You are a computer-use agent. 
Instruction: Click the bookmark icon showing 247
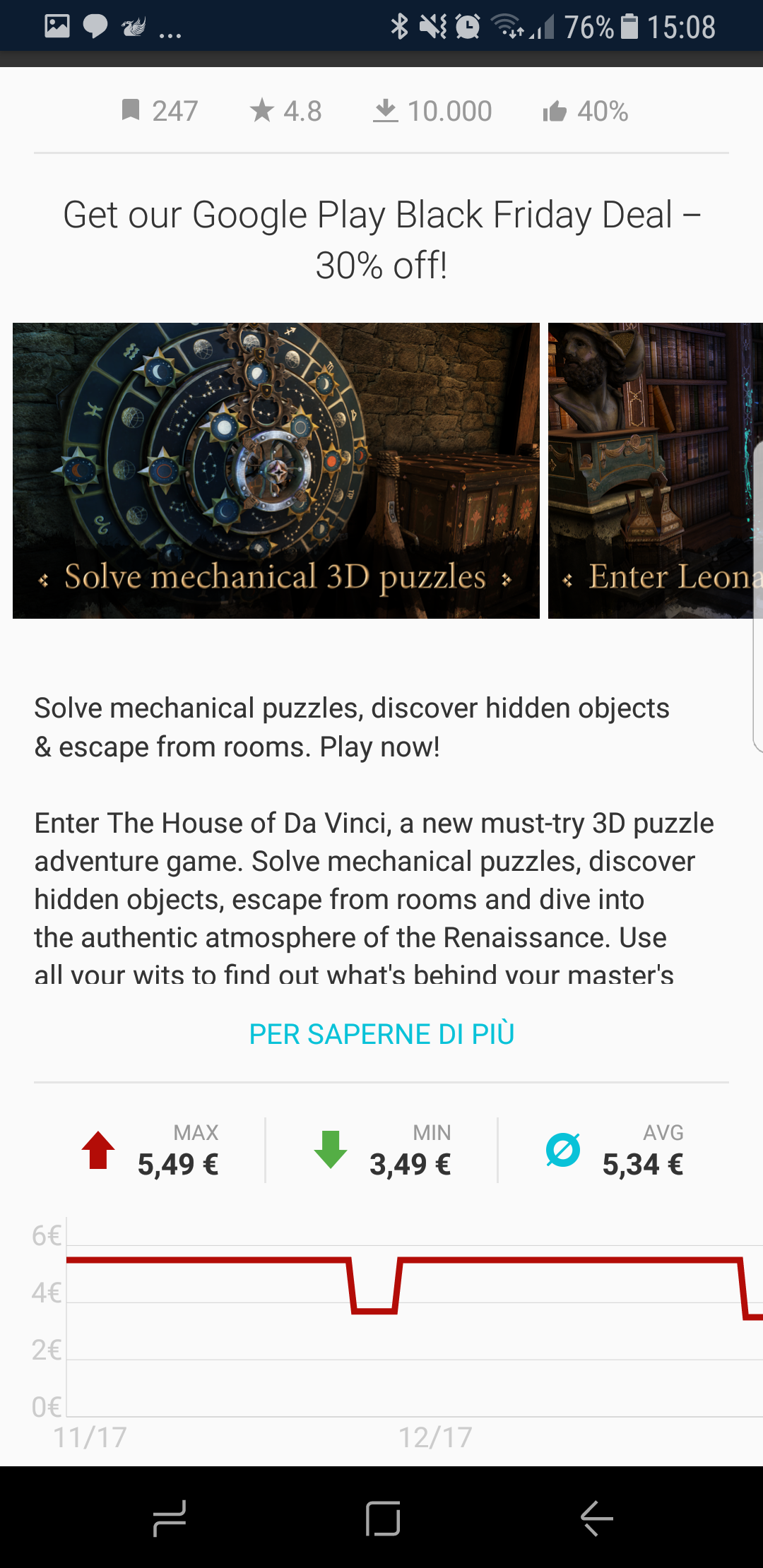(133, 110)
